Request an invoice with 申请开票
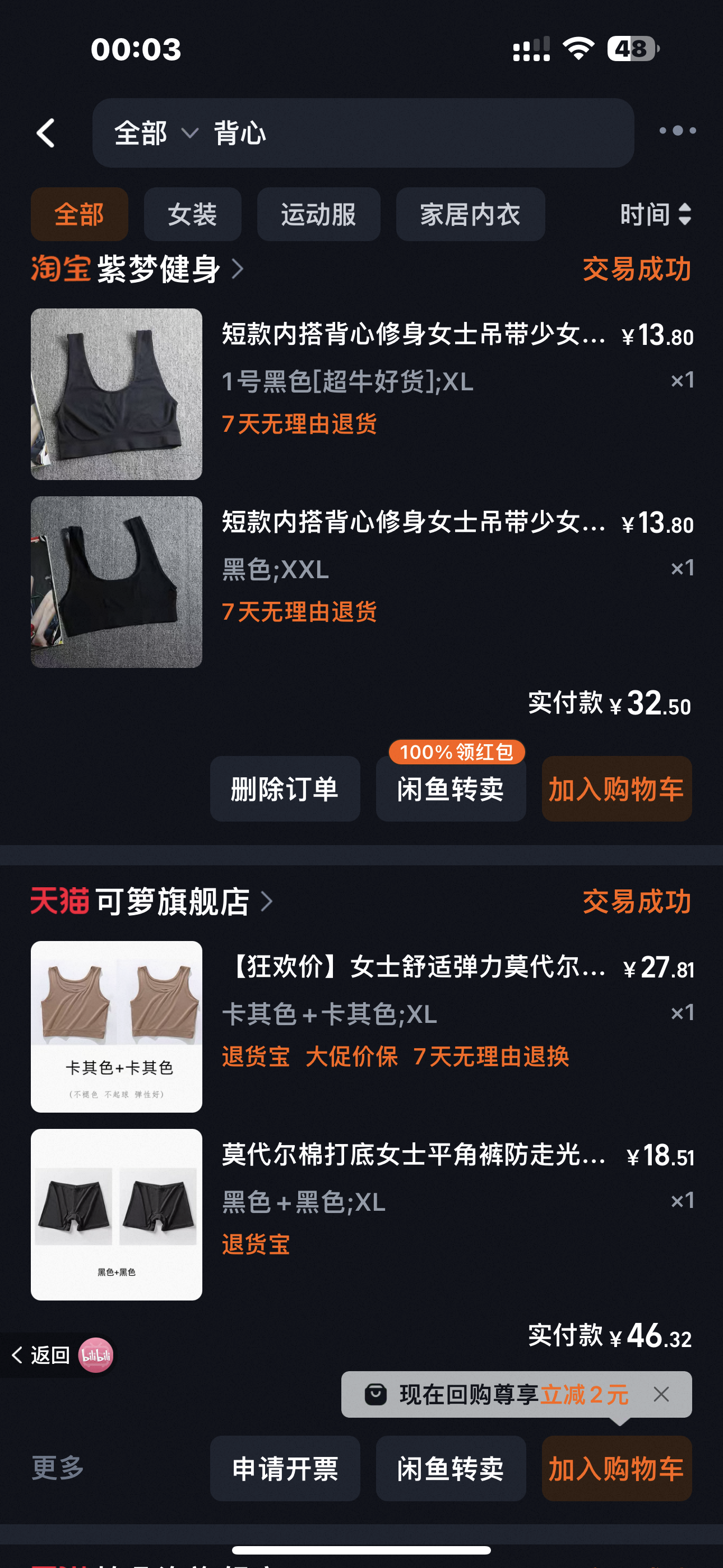Viewport: 723px width, 1568px height. click(x=285, y=1468)
